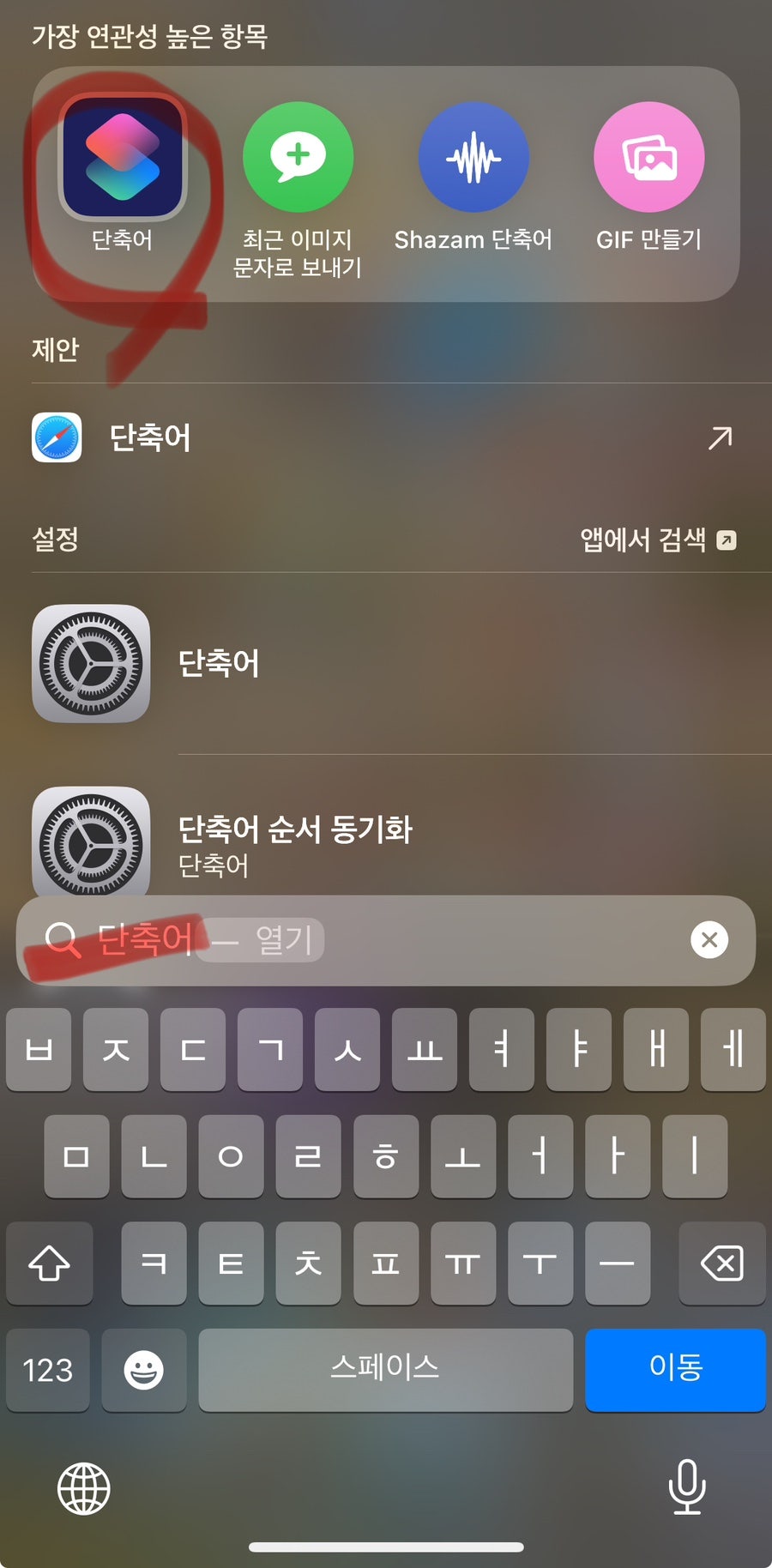Switch keyboard language with the globe icon
Viewport: 772px width, 1568px height.
pos(83,1488)
